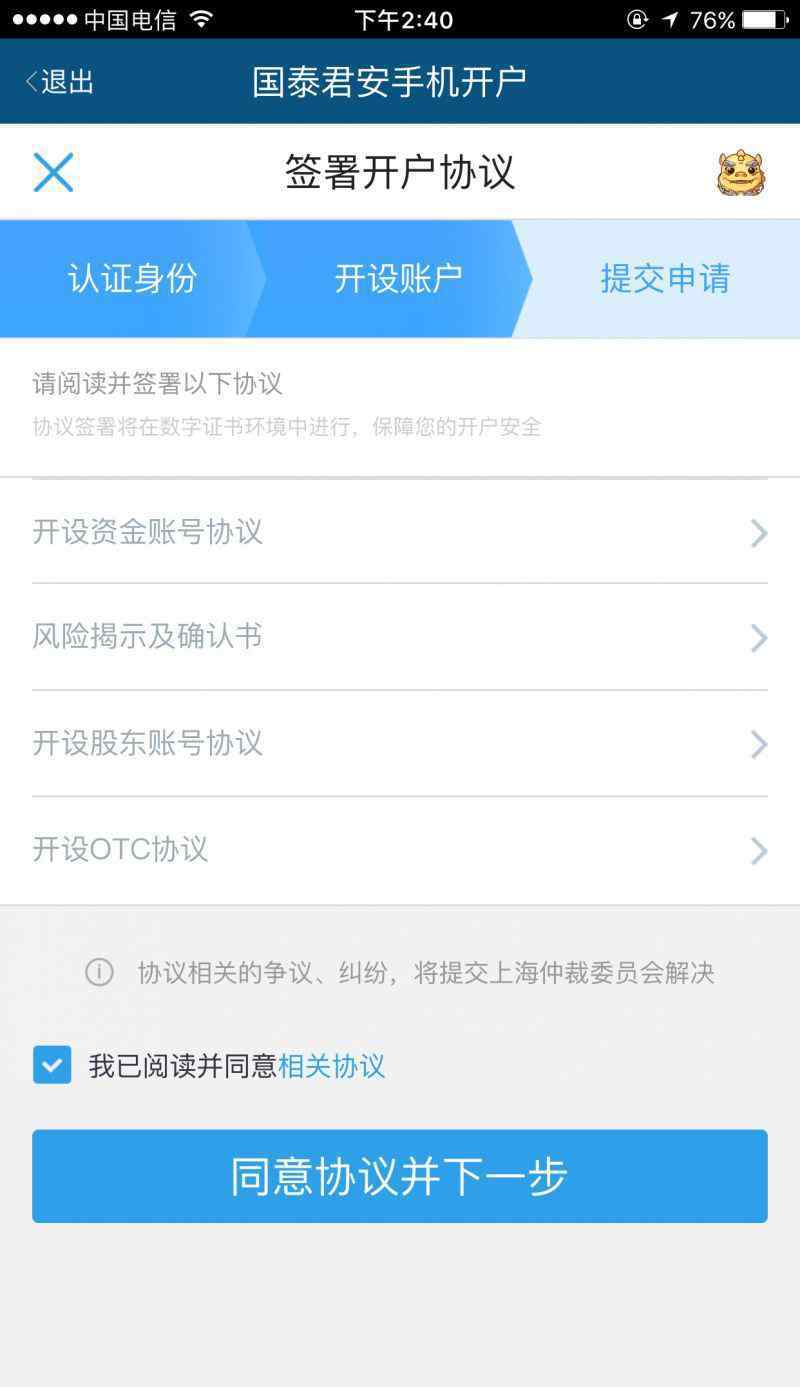Open the 相关协议 link
The height and width of the screenshot is (1387, 800).
331,1066
